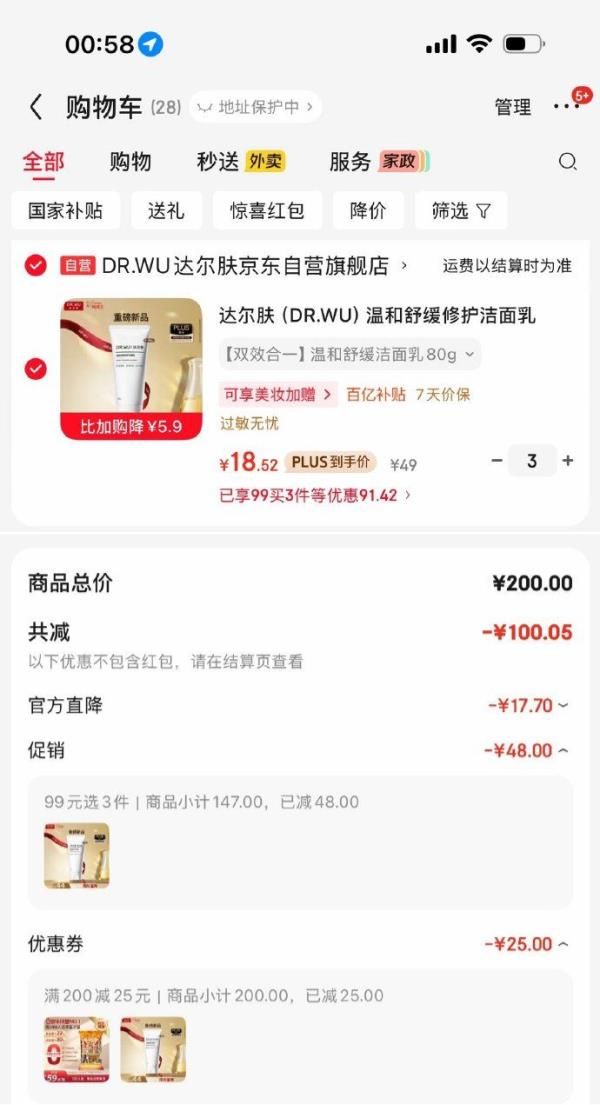This screenshot has height=1105, width=600.
Task: Select the 国家补贴 filter chip
Action: pos(66,211)
